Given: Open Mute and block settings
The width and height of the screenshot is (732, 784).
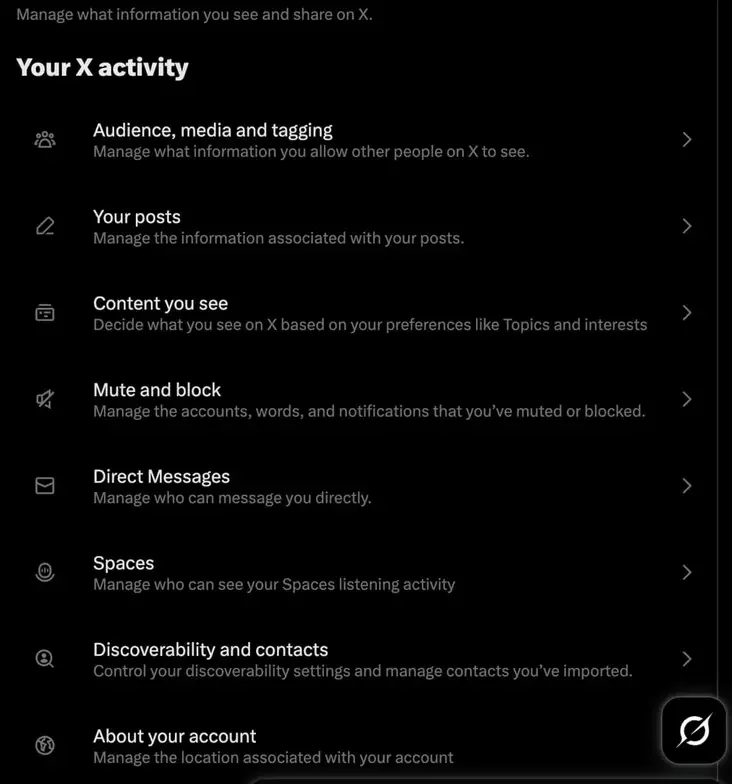Looking at the screenshot, I should pos(360,400).
